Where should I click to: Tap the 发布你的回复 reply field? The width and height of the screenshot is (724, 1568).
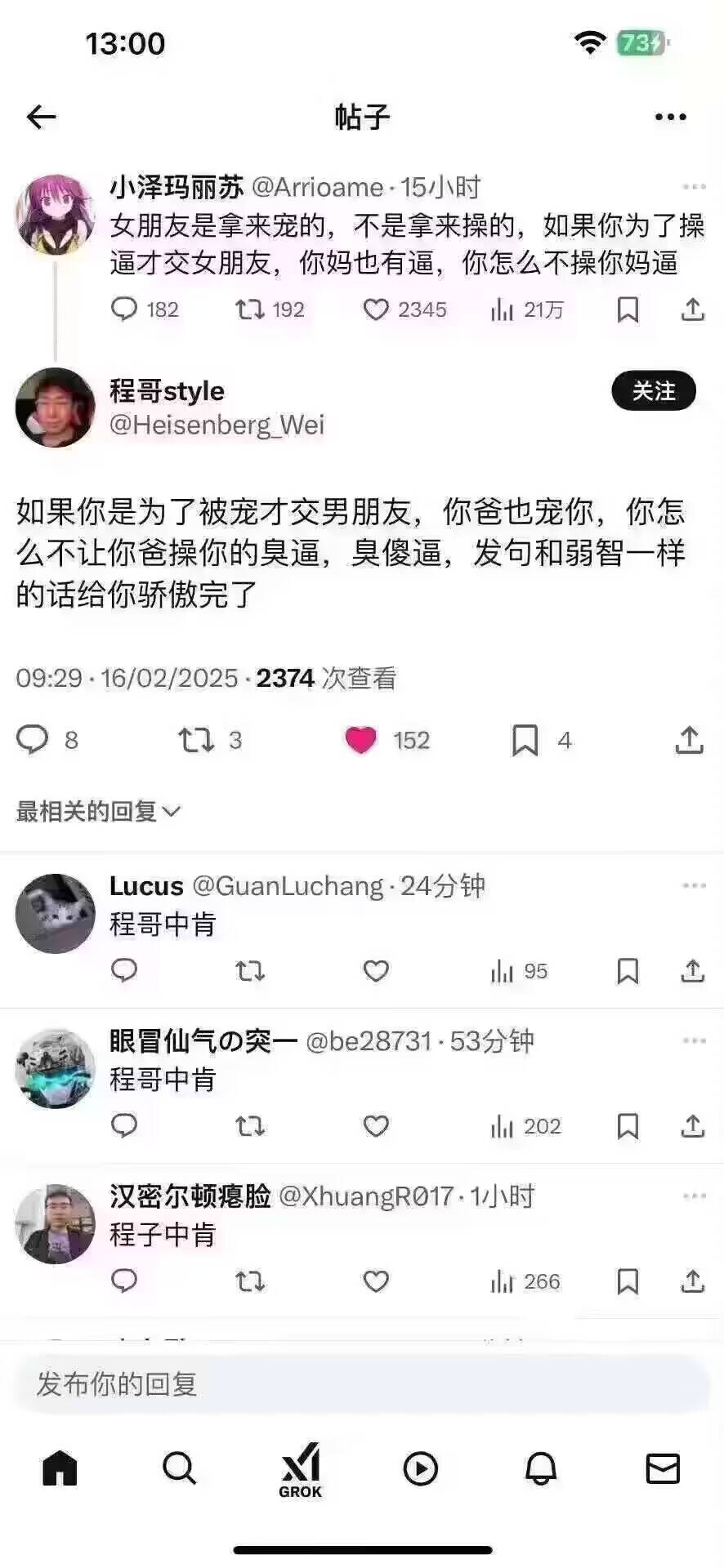click(x=362, y=1384)
